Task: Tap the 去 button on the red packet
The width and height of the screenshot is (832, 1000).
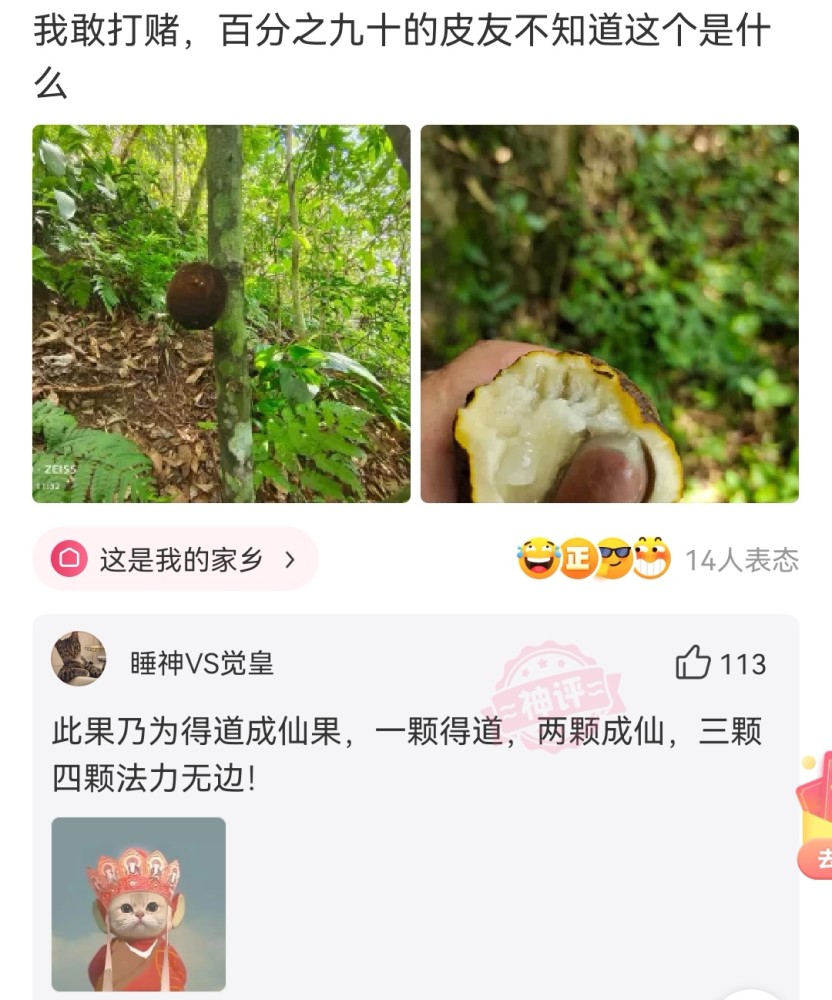Action: point(824,855)
